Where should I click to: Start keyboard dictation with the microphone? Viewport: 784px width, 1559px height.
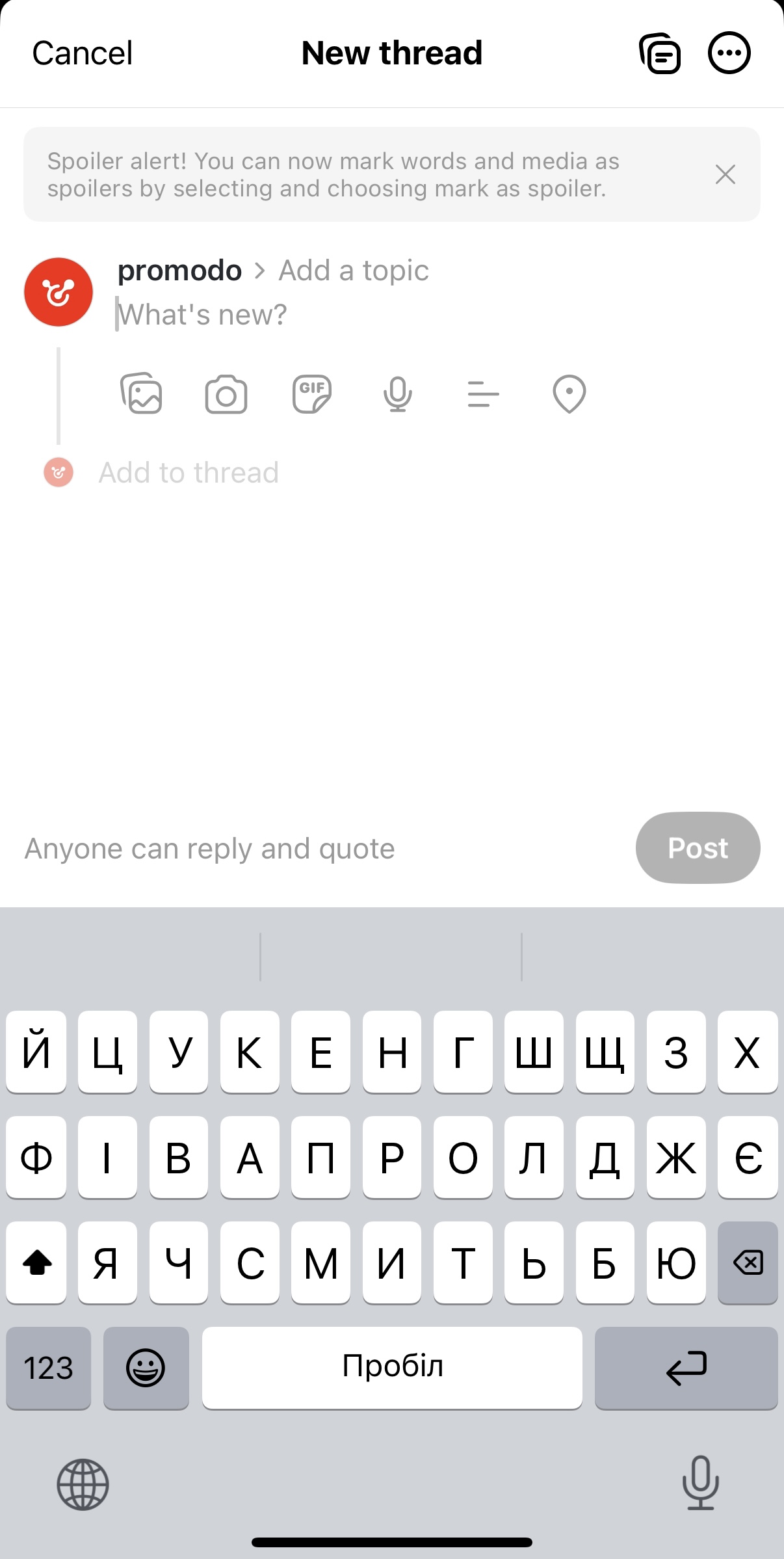pyautogui.click(x=701, y=1483)
